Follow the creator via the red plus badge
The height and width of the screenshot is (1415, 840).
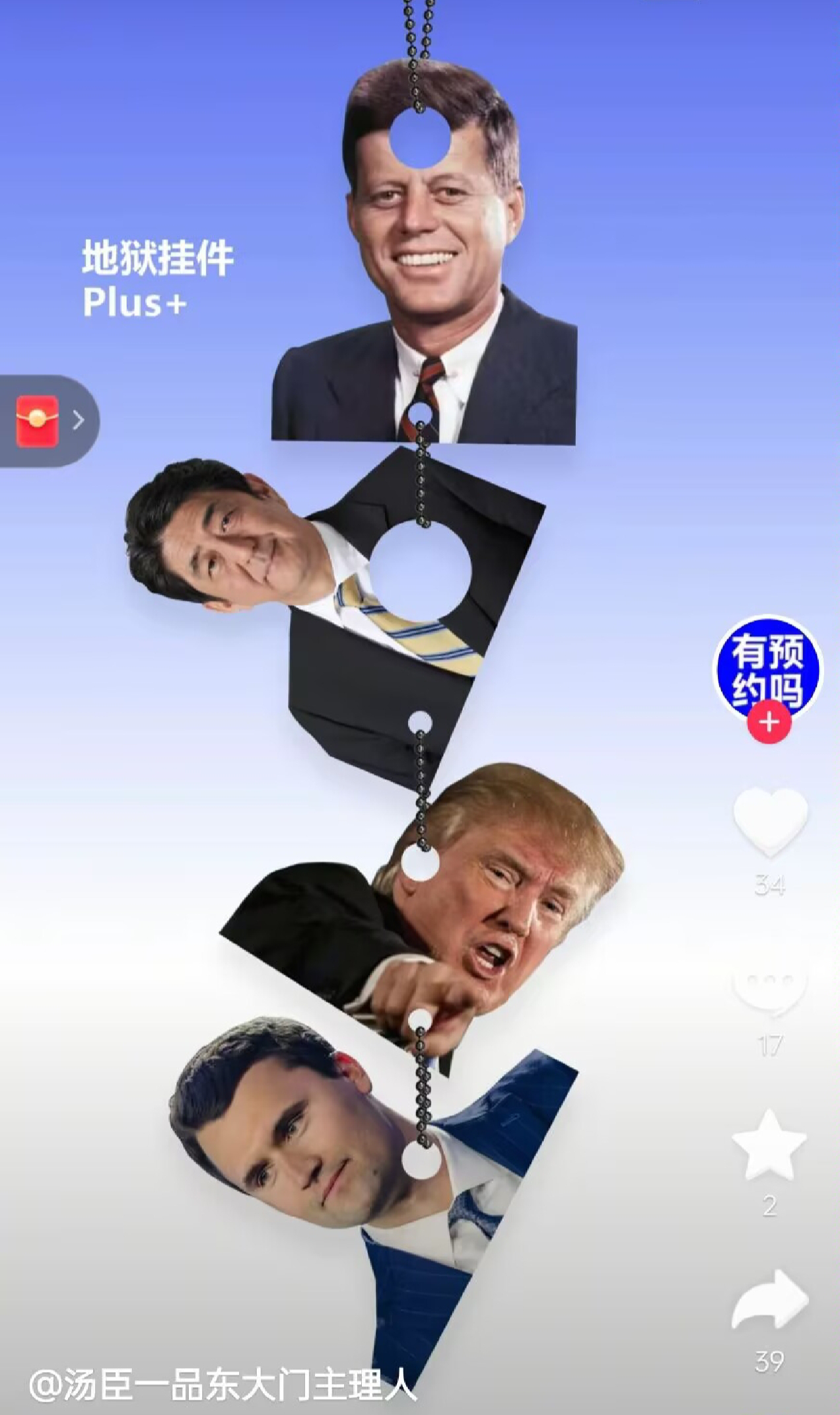(x=769, y=721)
